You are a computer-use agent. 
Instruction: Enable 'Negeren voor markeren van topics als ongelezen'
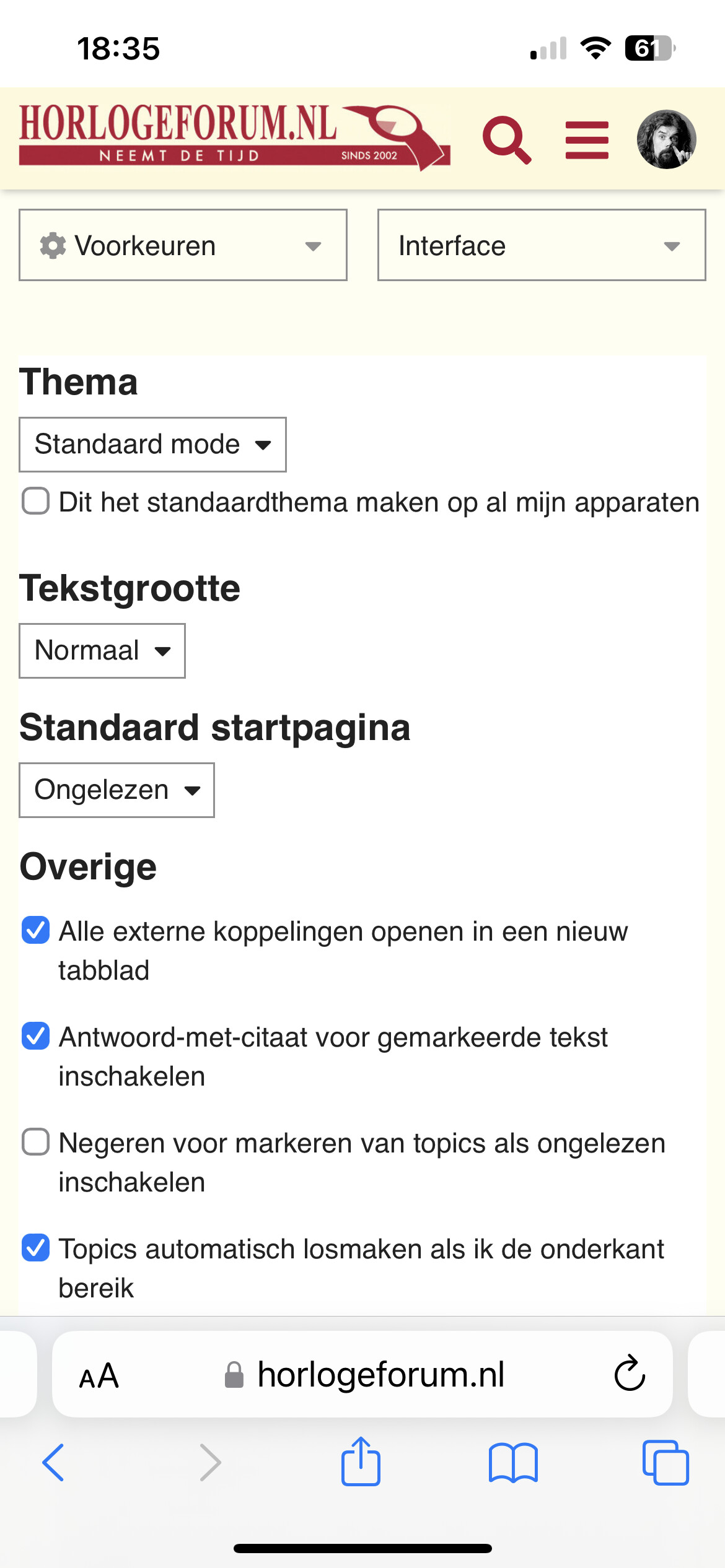click(35, 1142)
